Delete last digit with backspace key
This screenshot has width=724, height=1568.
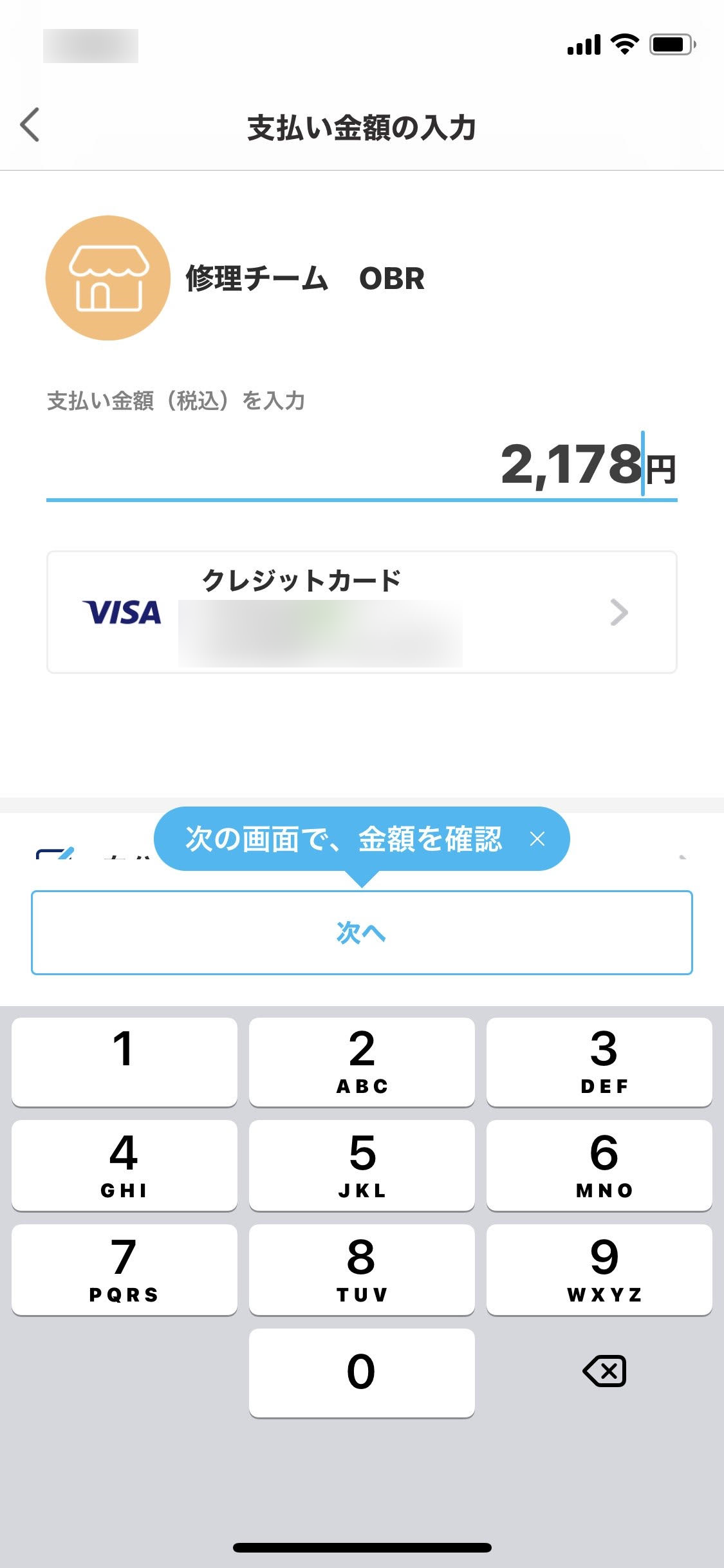[604, 1371]
